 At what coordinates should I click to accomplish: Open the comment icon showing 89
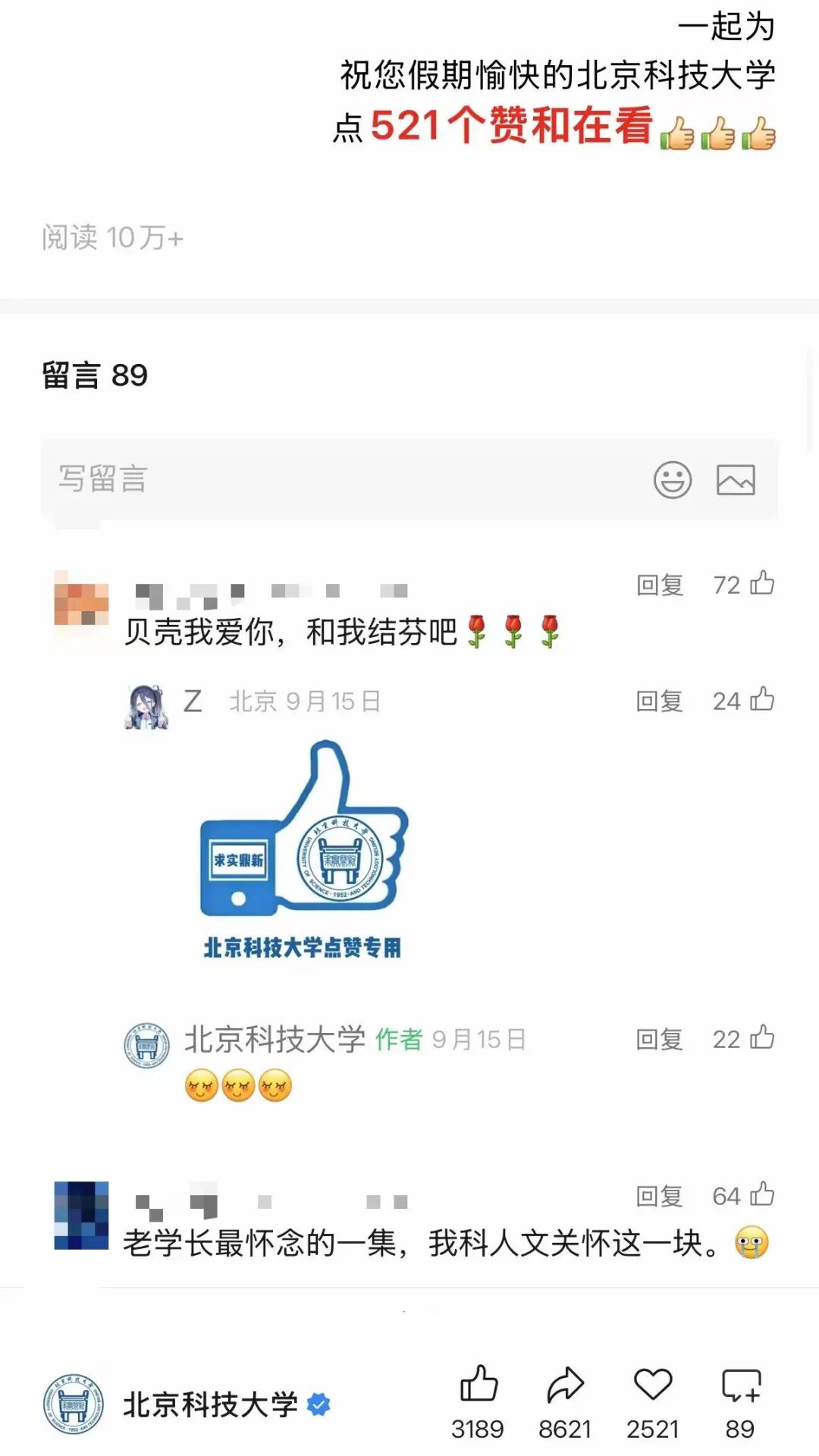(740, 1386)
